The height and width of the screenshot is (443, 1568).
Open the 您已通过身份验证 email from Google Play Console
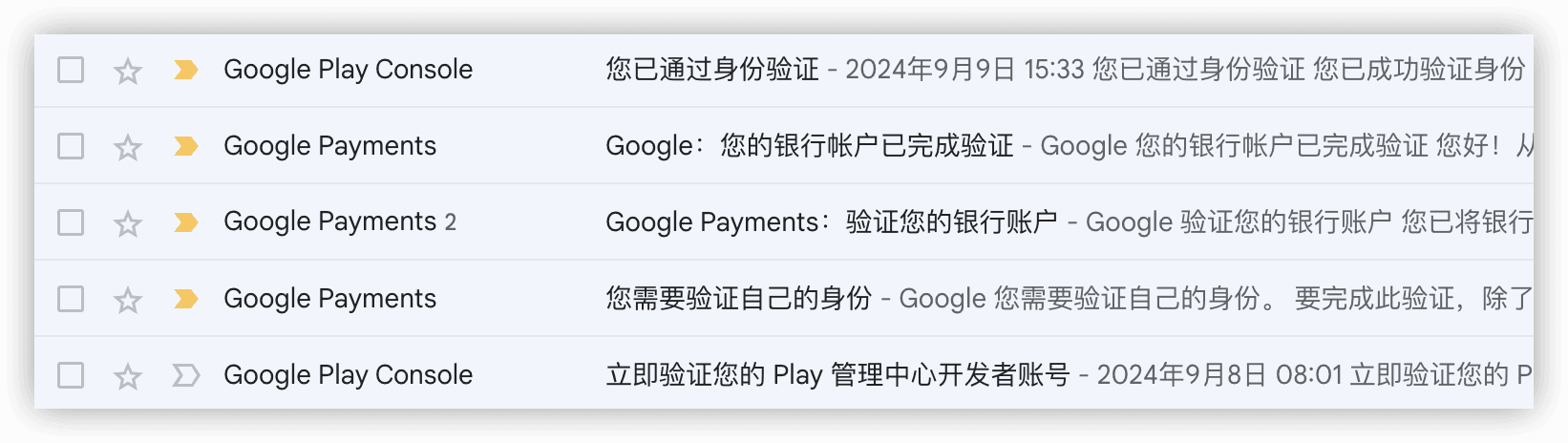pos(711,70)
